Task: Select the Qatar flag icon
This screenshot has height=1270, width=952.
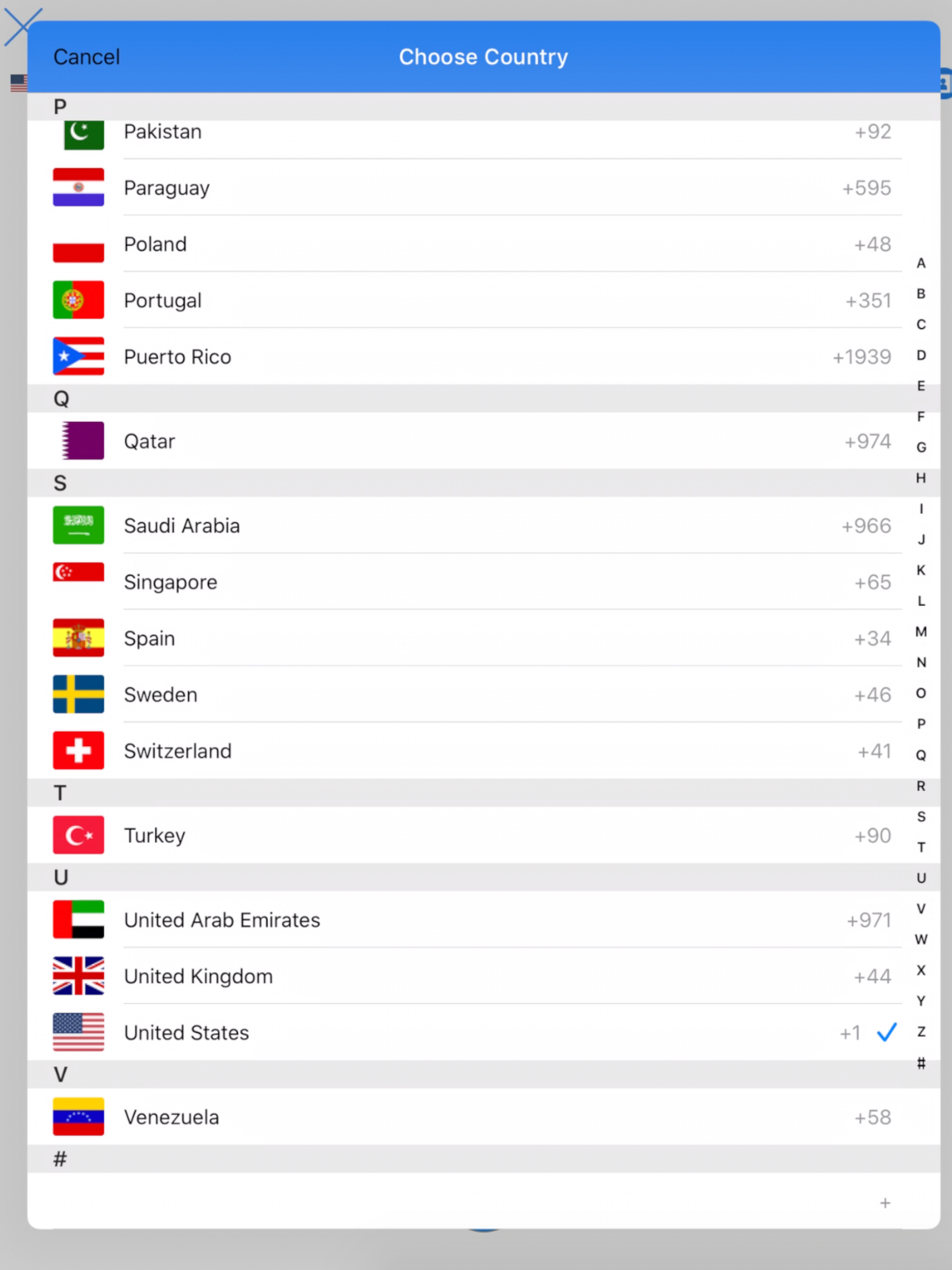Action: [79, 440]
